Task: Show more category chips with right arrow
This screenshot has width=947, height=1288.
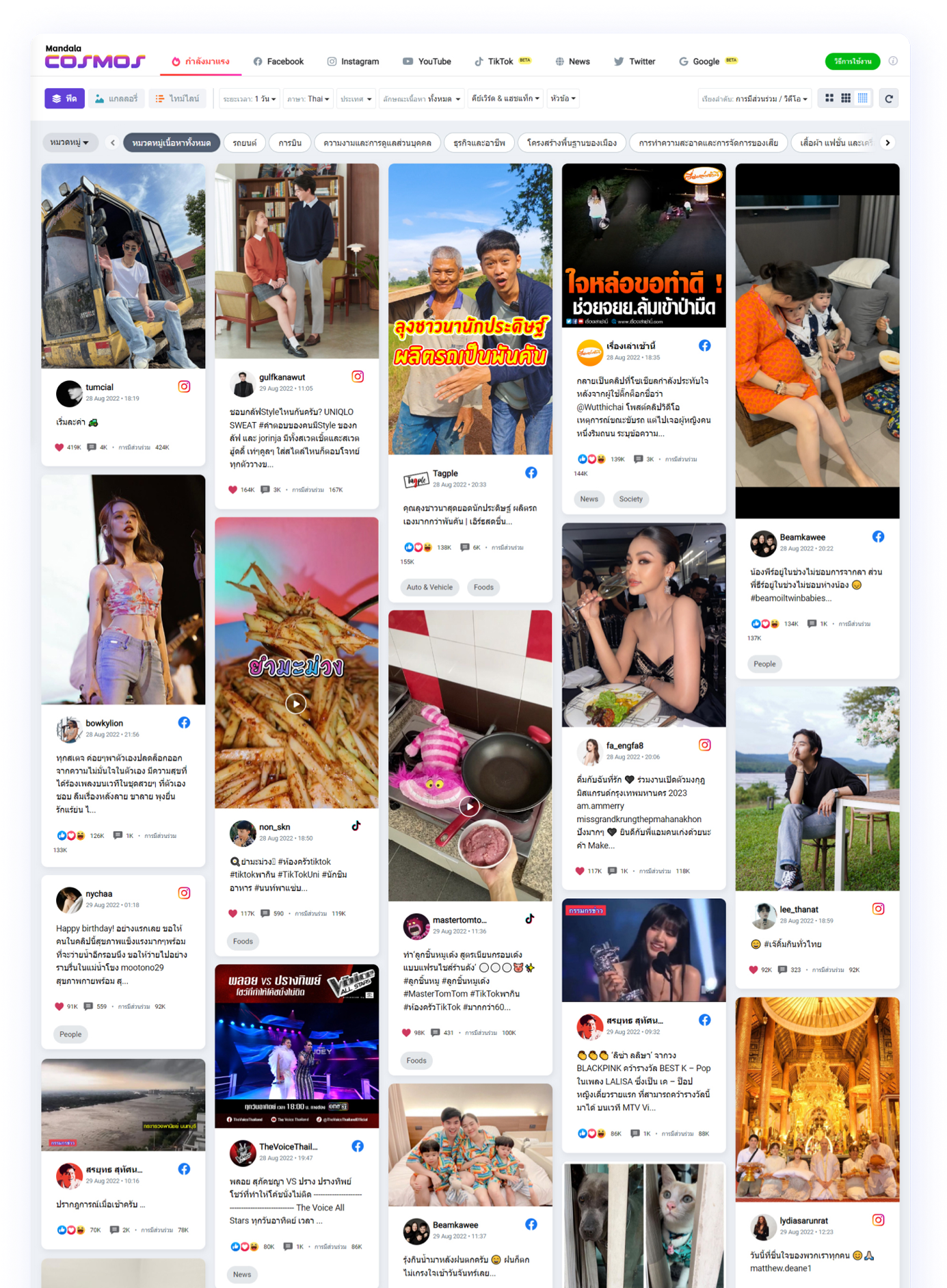Action: [x=888, y=143]
